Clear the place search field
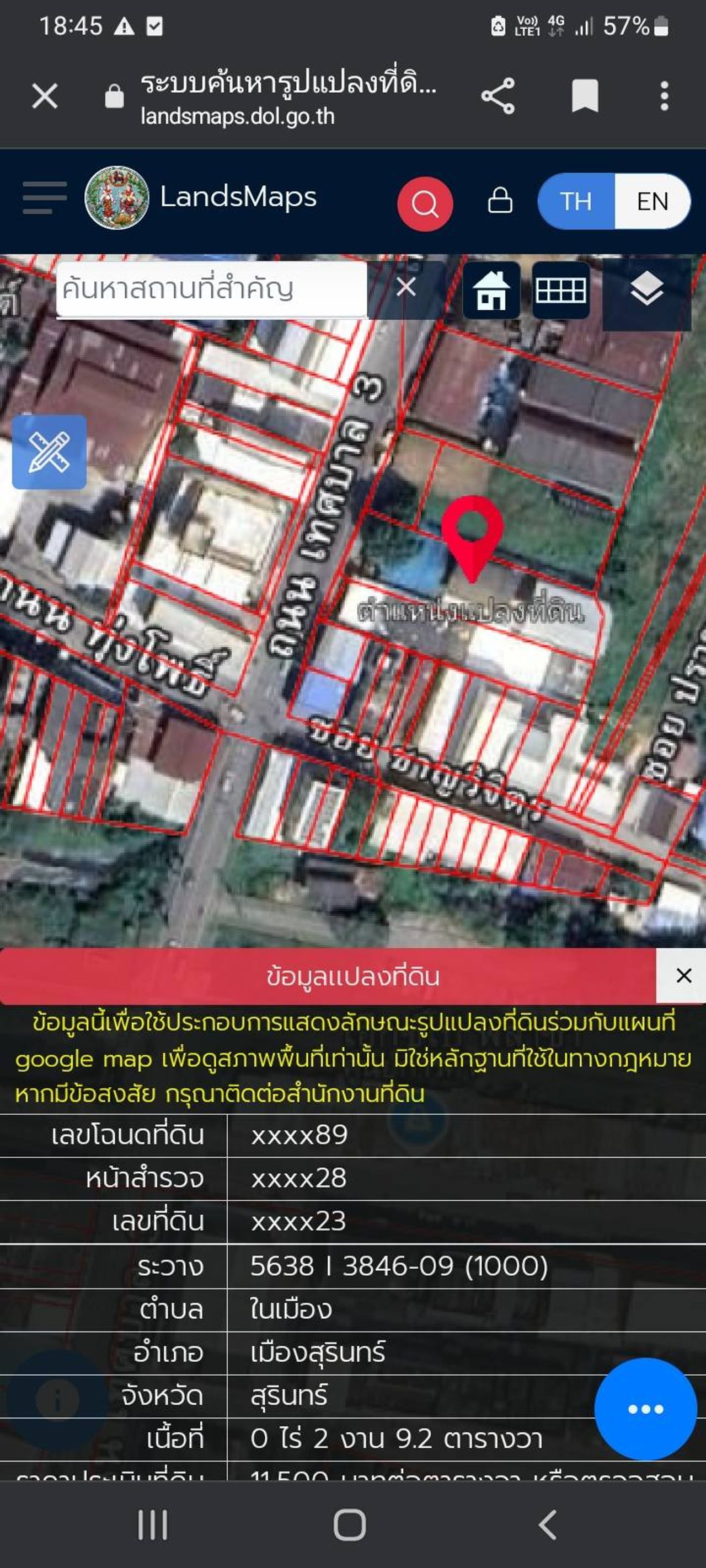The height and width of the screenshot is (1568, 706). tap(406, 287)
